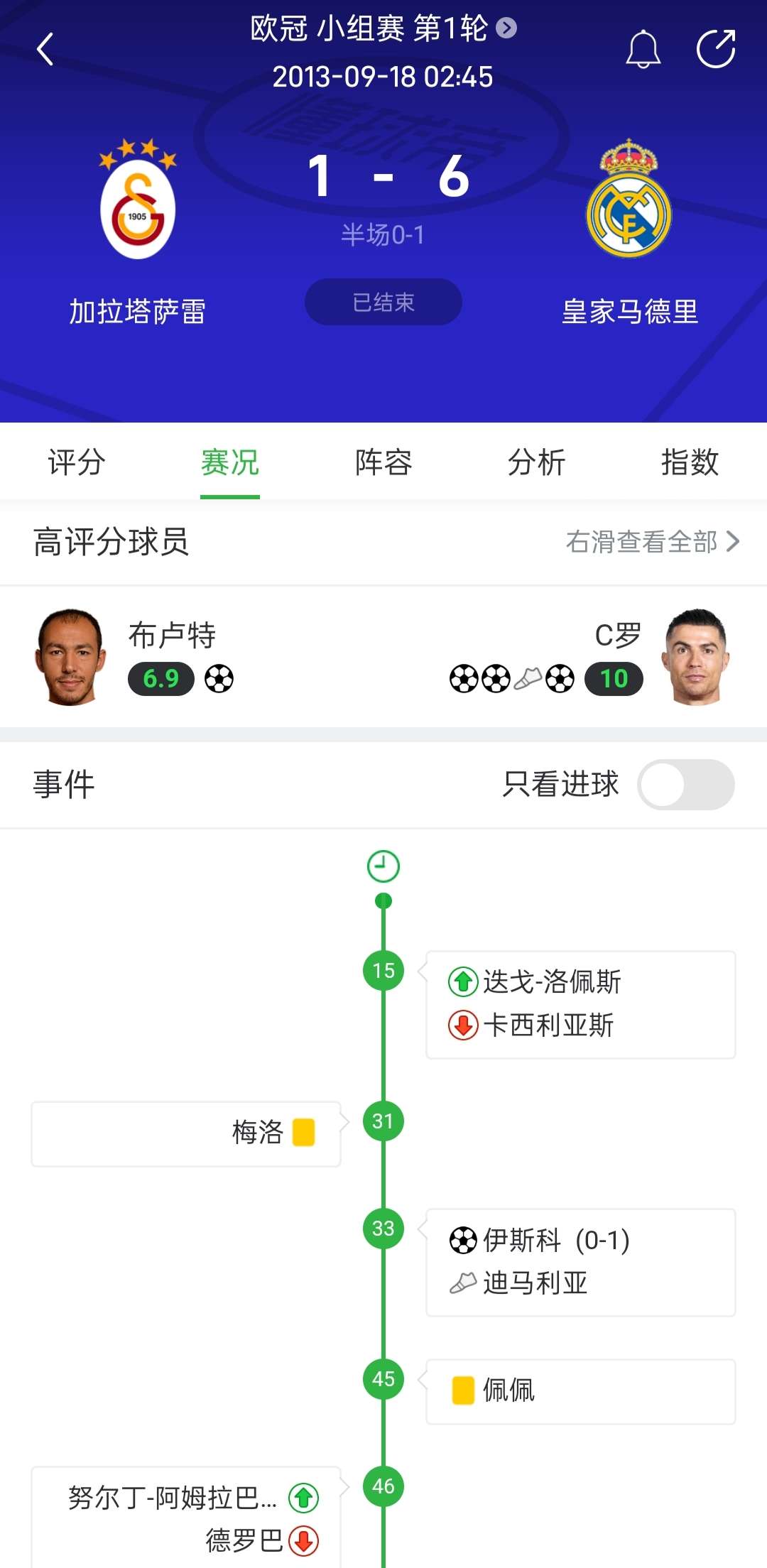Screen dimensions: 767x1568
Task: Select the 赛况 tab
Action: point(229,462)
